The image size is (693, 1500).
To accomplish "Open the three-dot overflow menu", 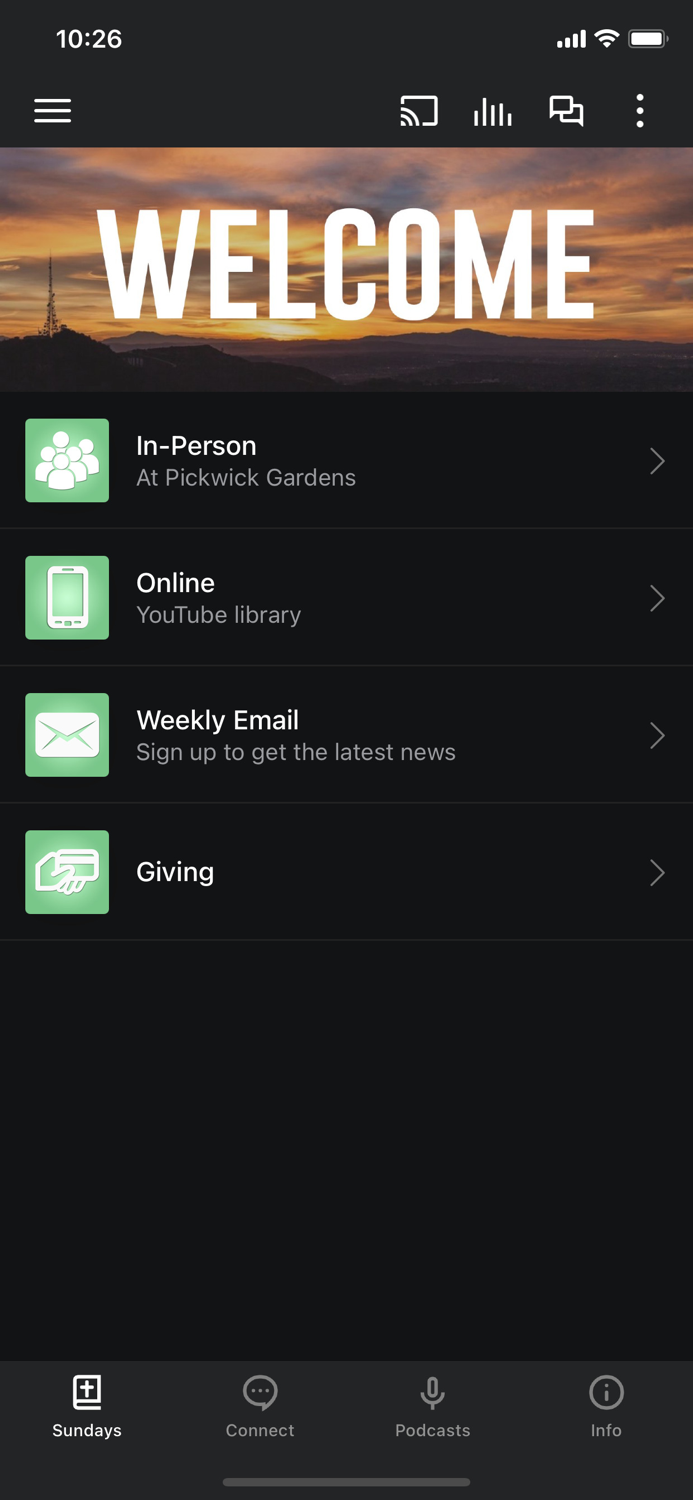I will [640, 111].
